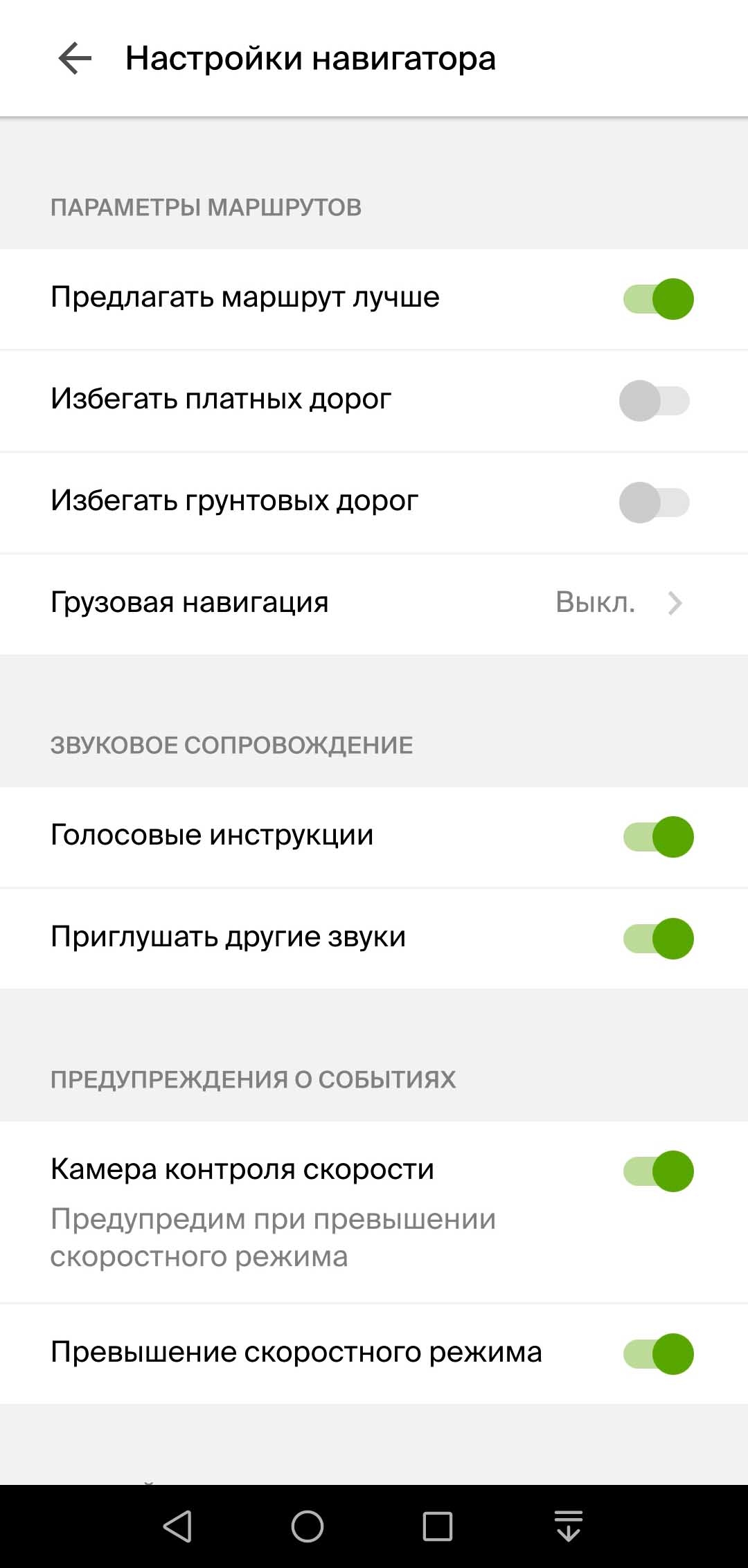Open recent apps from navigation bar
Image resolution: width=748 pixels, height=1568 pixels.
pyautogui.click(x=438, y=1526)
